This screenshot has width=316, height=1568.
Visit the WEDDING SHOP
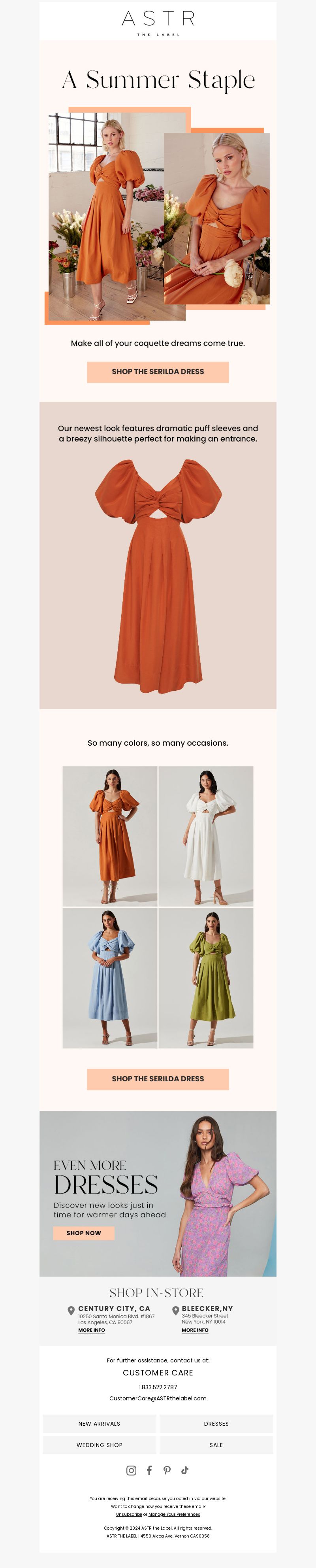coord(99,1444)
